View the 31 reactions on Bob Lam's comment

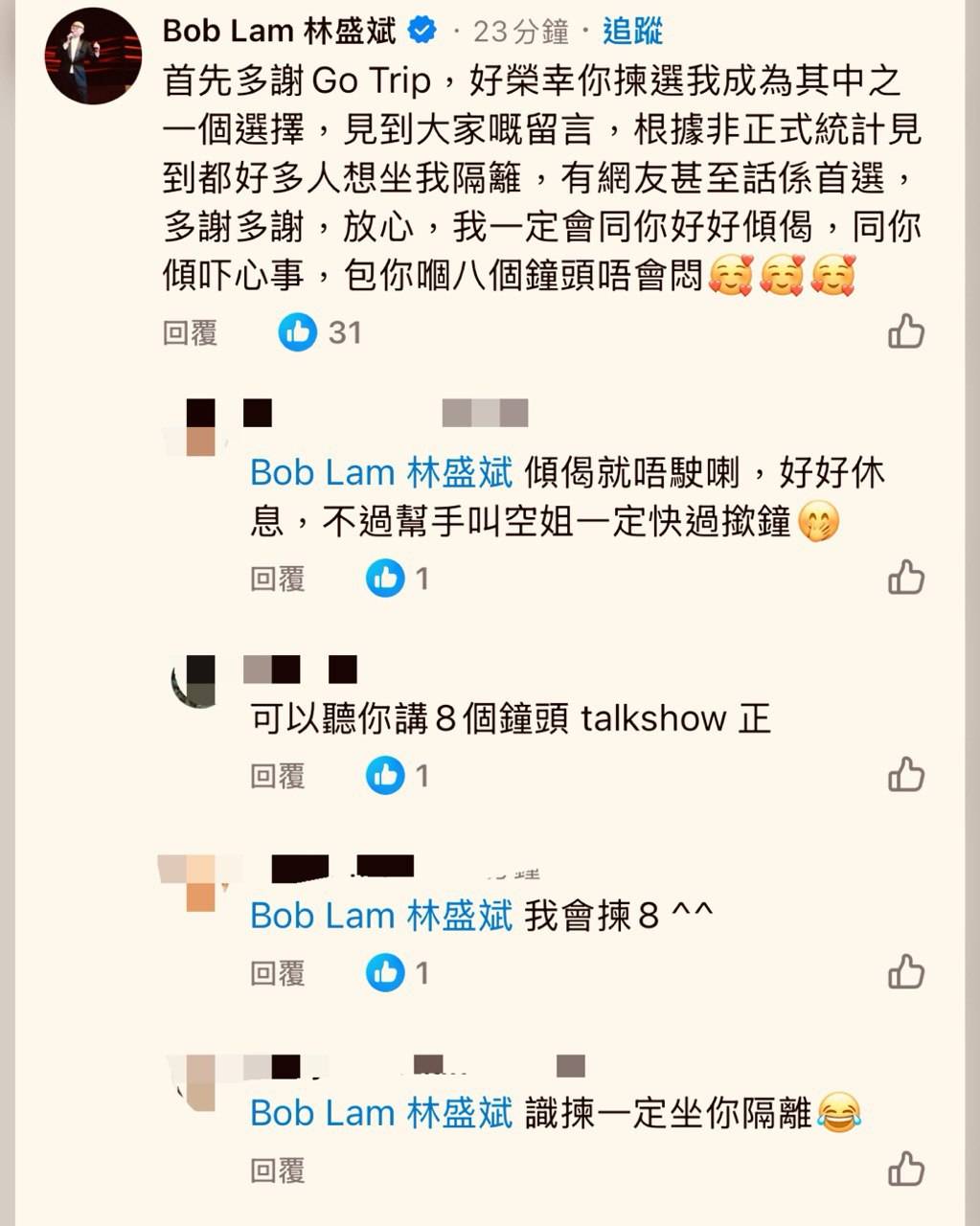(x=321, y=332)
